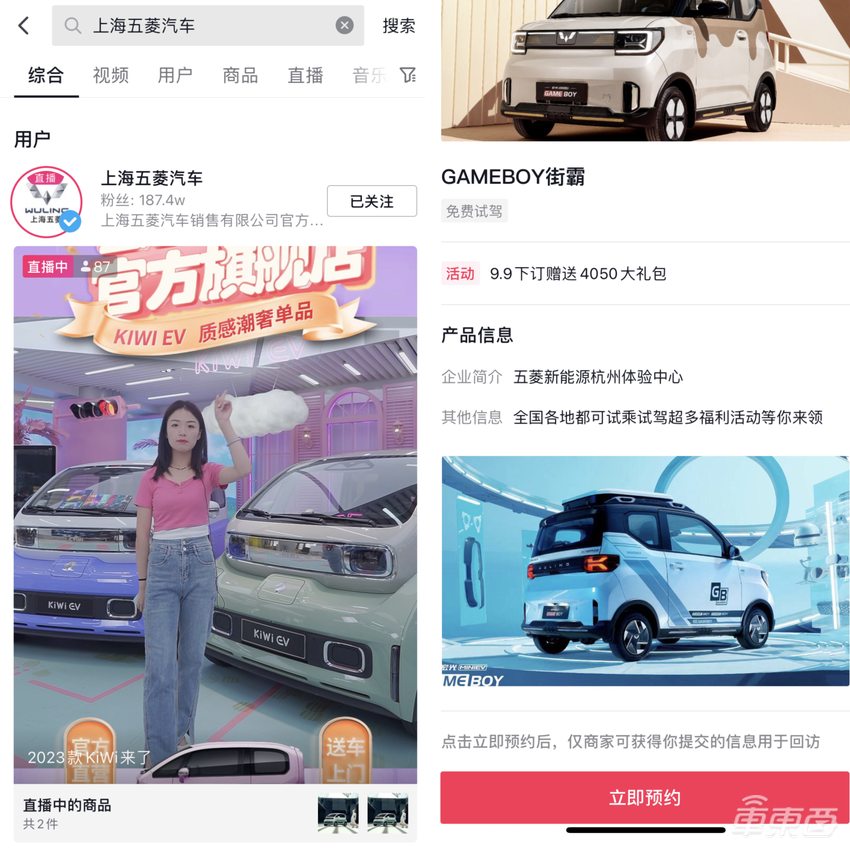Go back using the arrow
Image resolution: width=850 pixels, height=850 pixels.
[24, 26]
